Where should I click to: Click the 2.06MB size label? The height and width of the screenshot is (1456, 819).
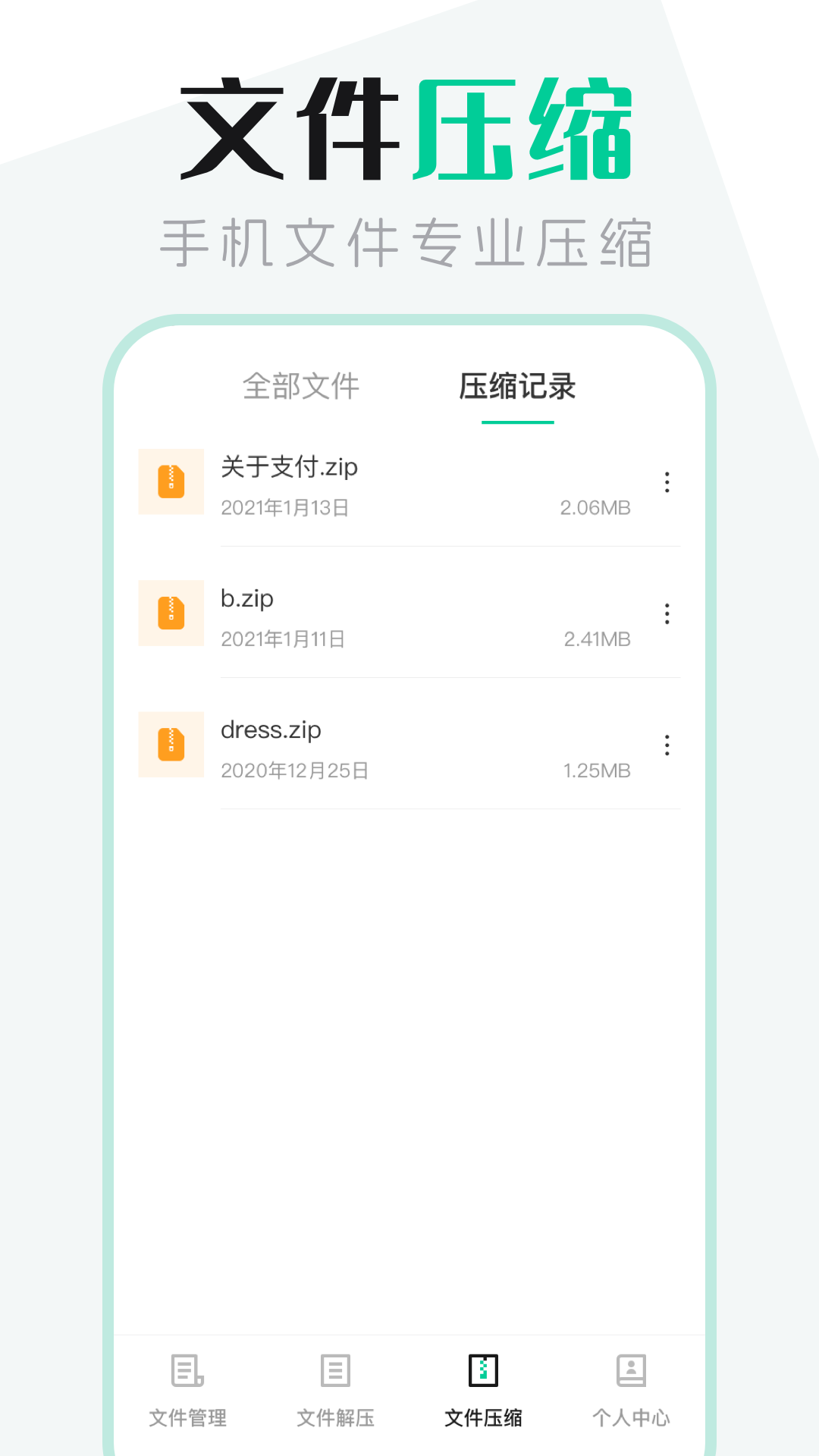click(x=595, y=508)
